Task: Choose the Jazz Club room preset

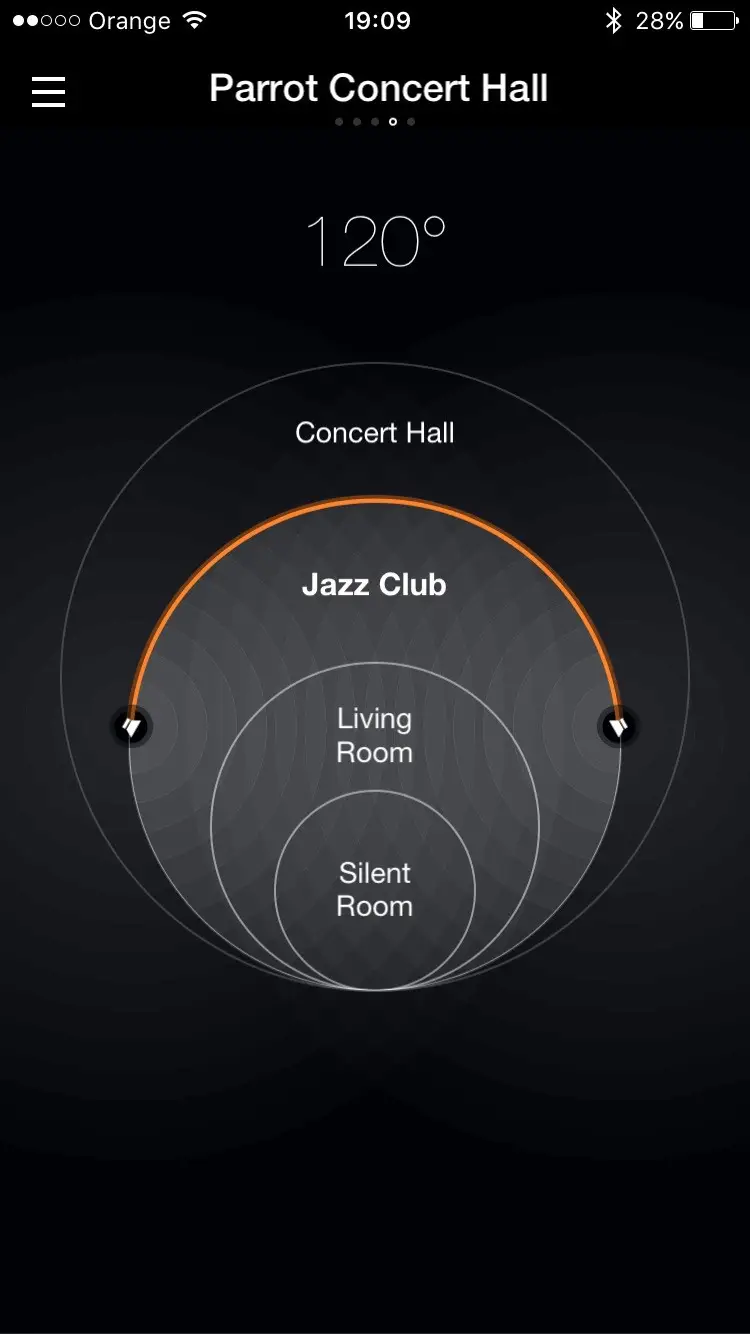Action: point(374,584)
